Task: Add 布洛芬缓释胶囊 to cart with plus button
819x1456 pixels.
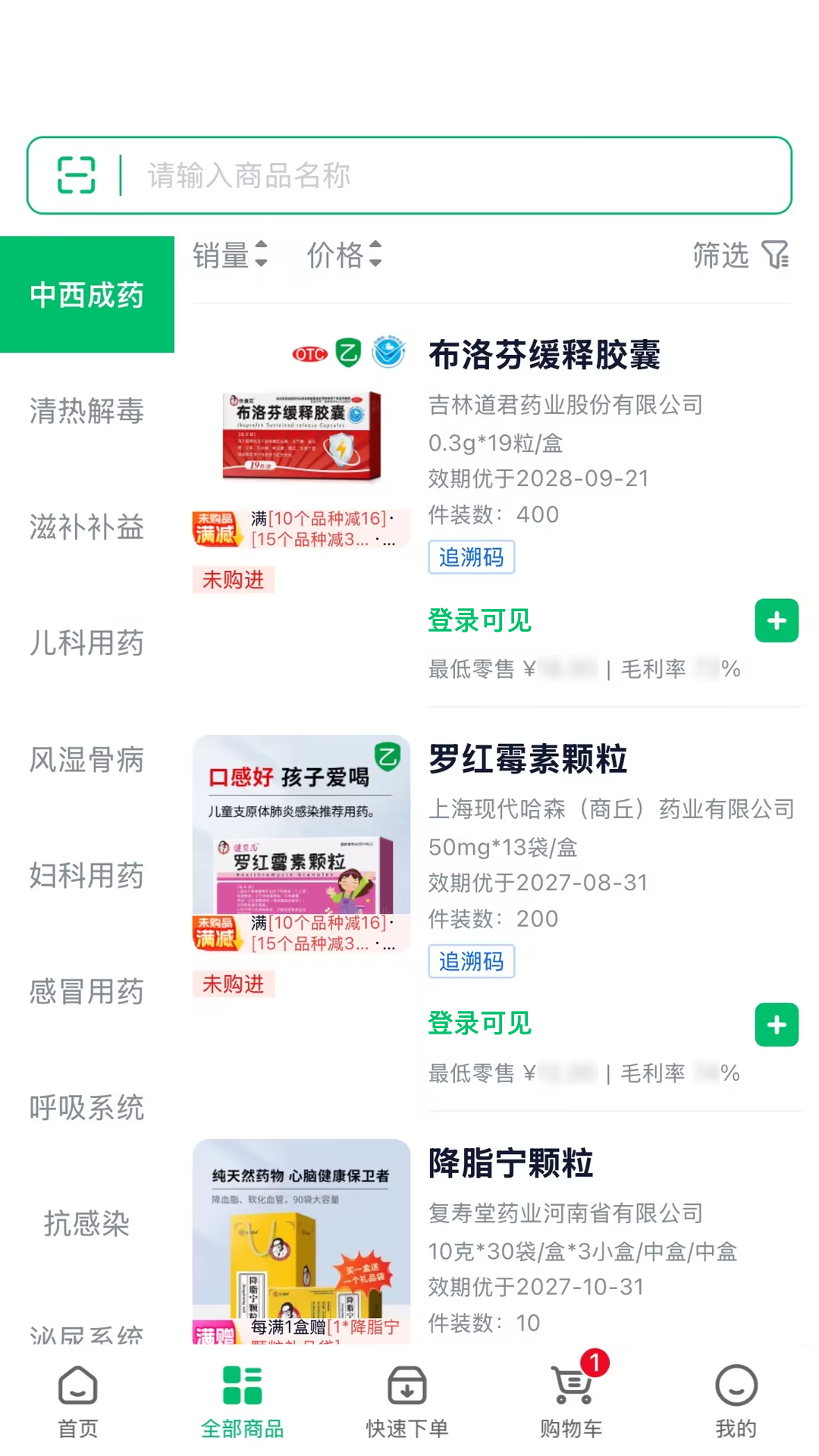Action: click(777, 620)
